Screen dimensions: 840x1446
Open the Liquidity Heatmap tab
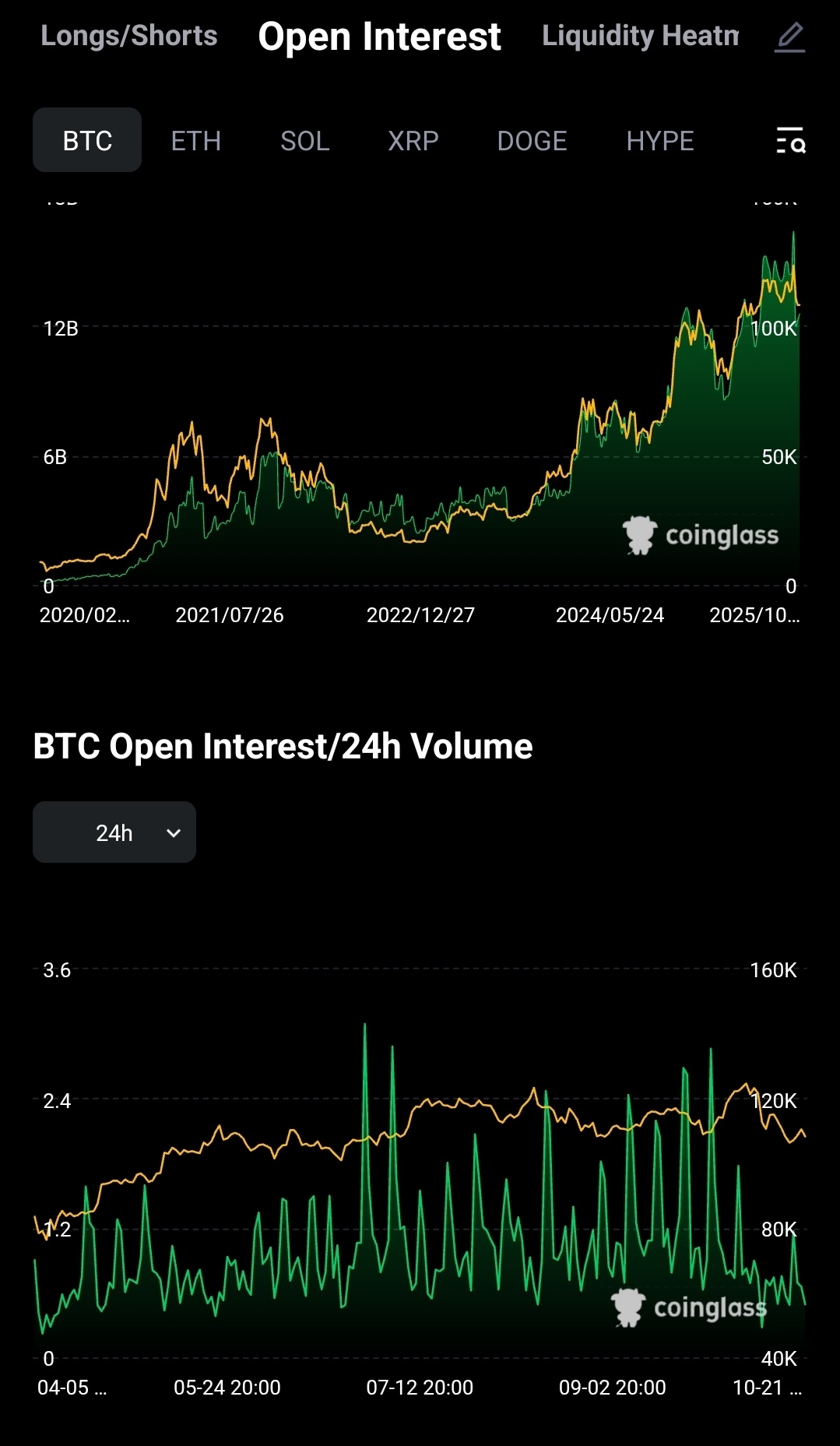(x=640, y=36)
